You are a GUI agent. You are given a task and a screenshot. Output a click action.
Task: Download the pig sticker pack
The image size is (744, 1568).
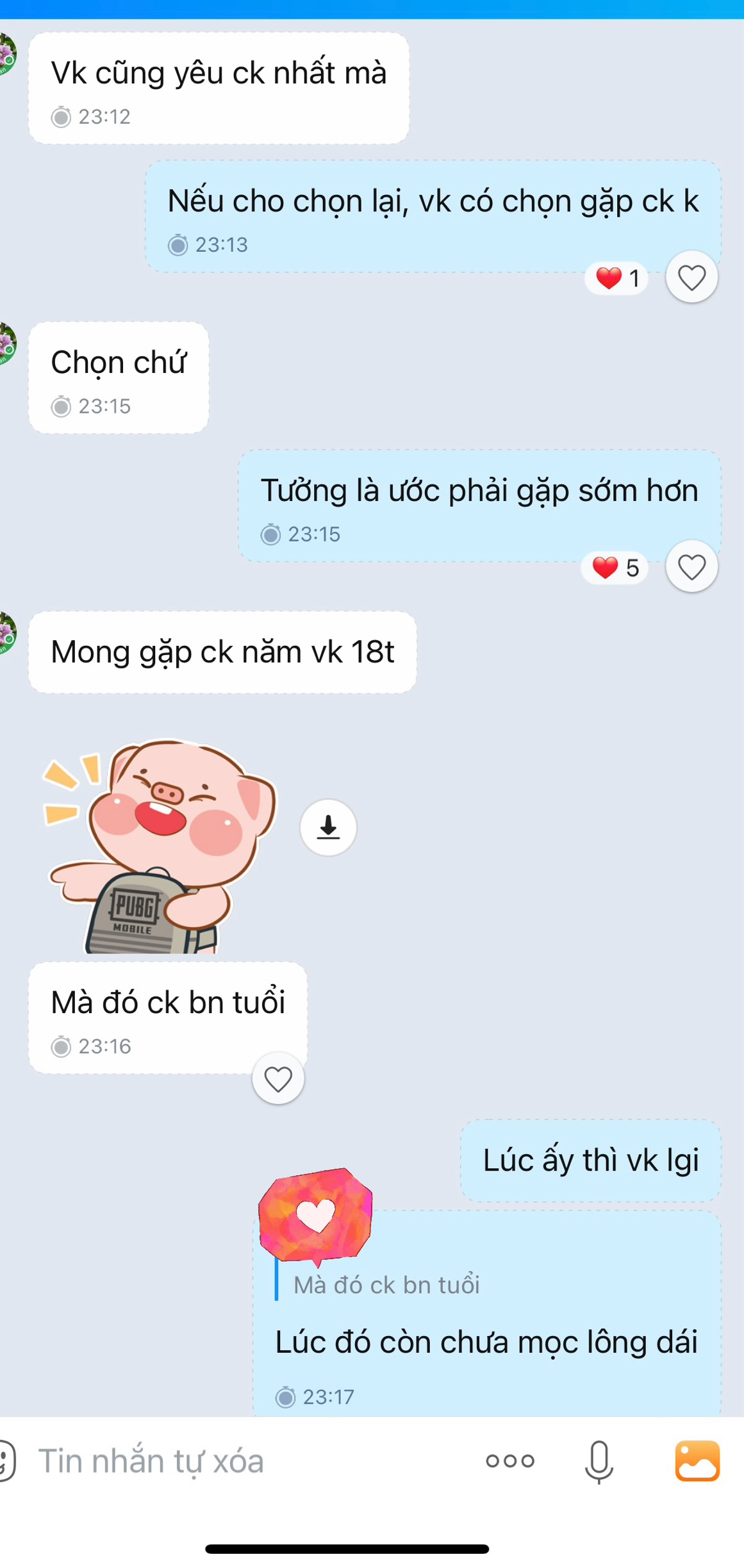tap(328, 827)
